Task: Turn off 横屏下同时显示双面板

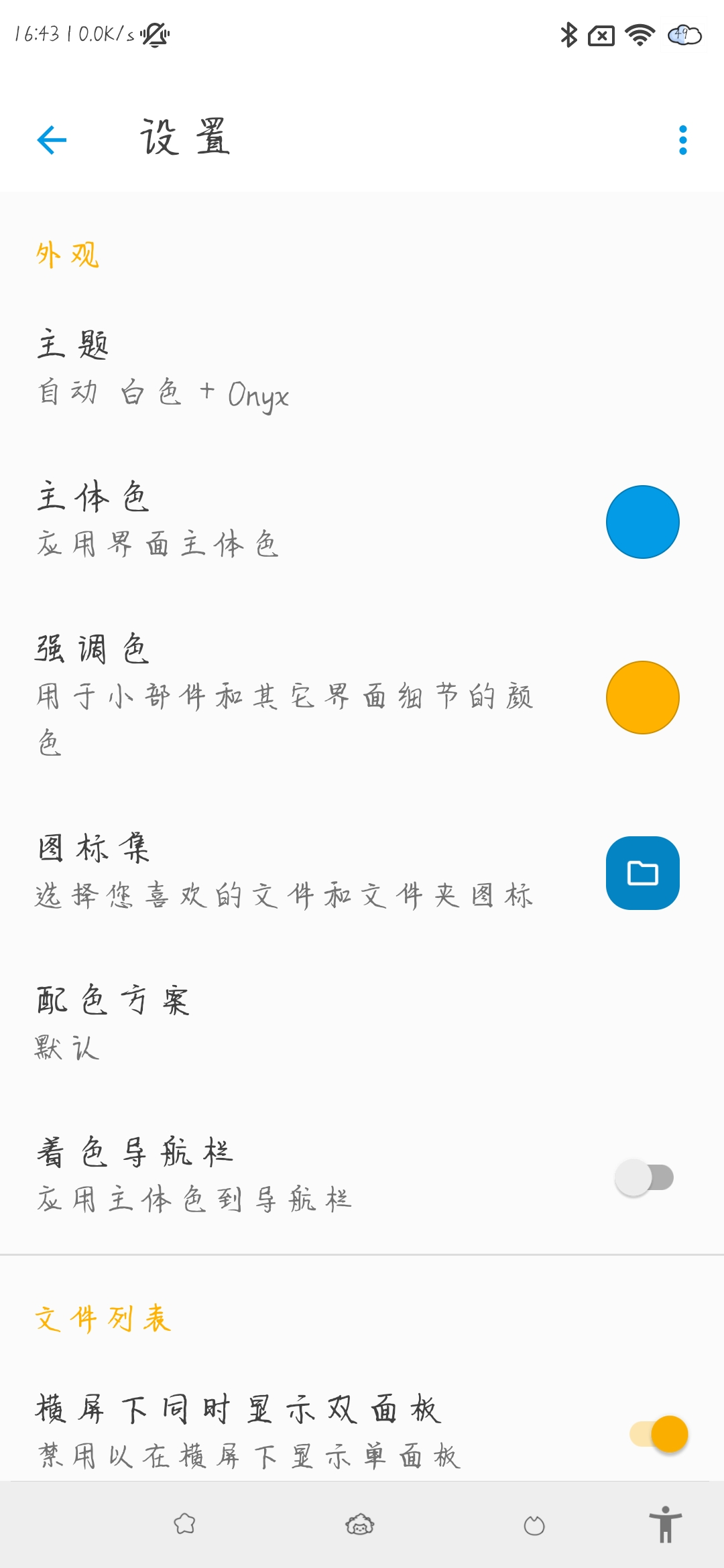Action: click(659, 1434)
